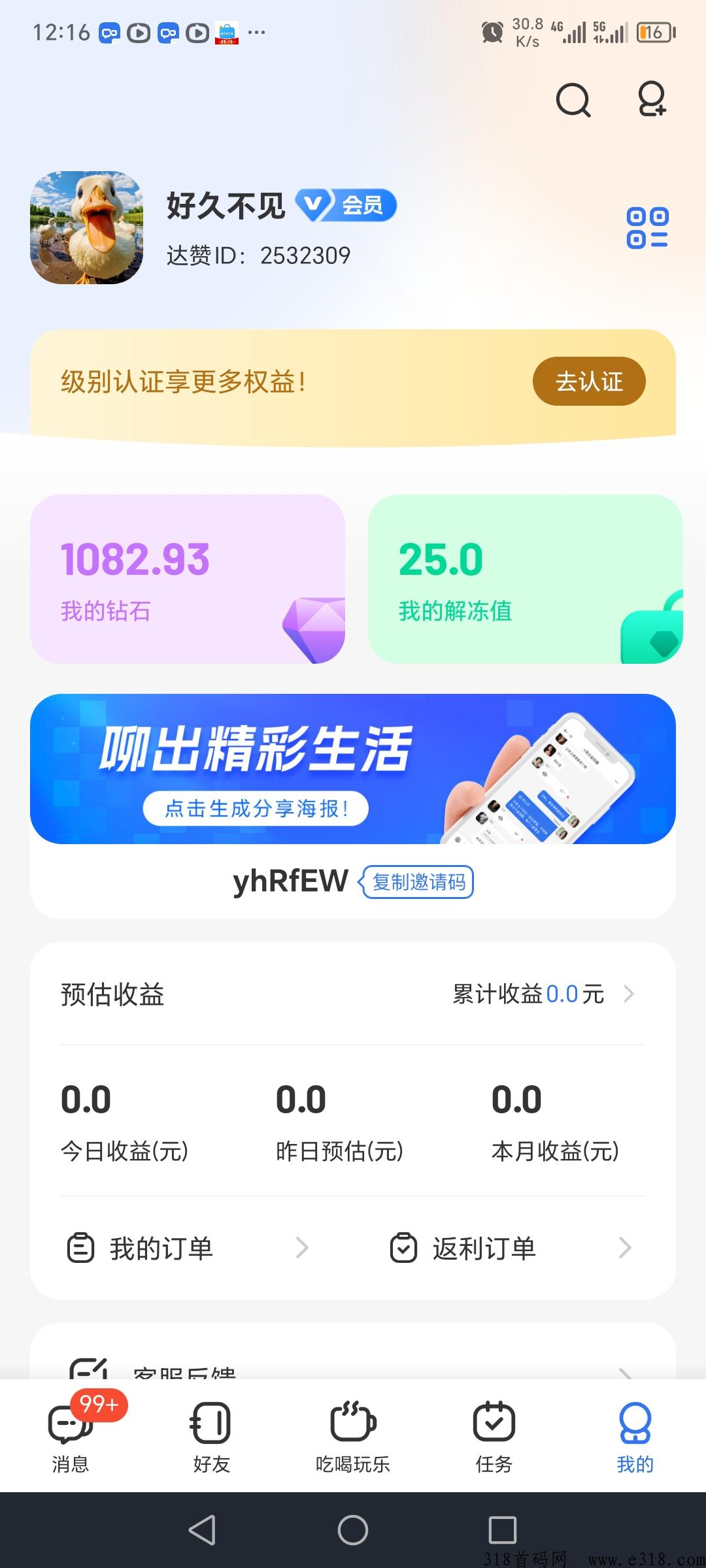Open 返利订单
This screenshot has width=706, height=1568.
coord(510,1249)
